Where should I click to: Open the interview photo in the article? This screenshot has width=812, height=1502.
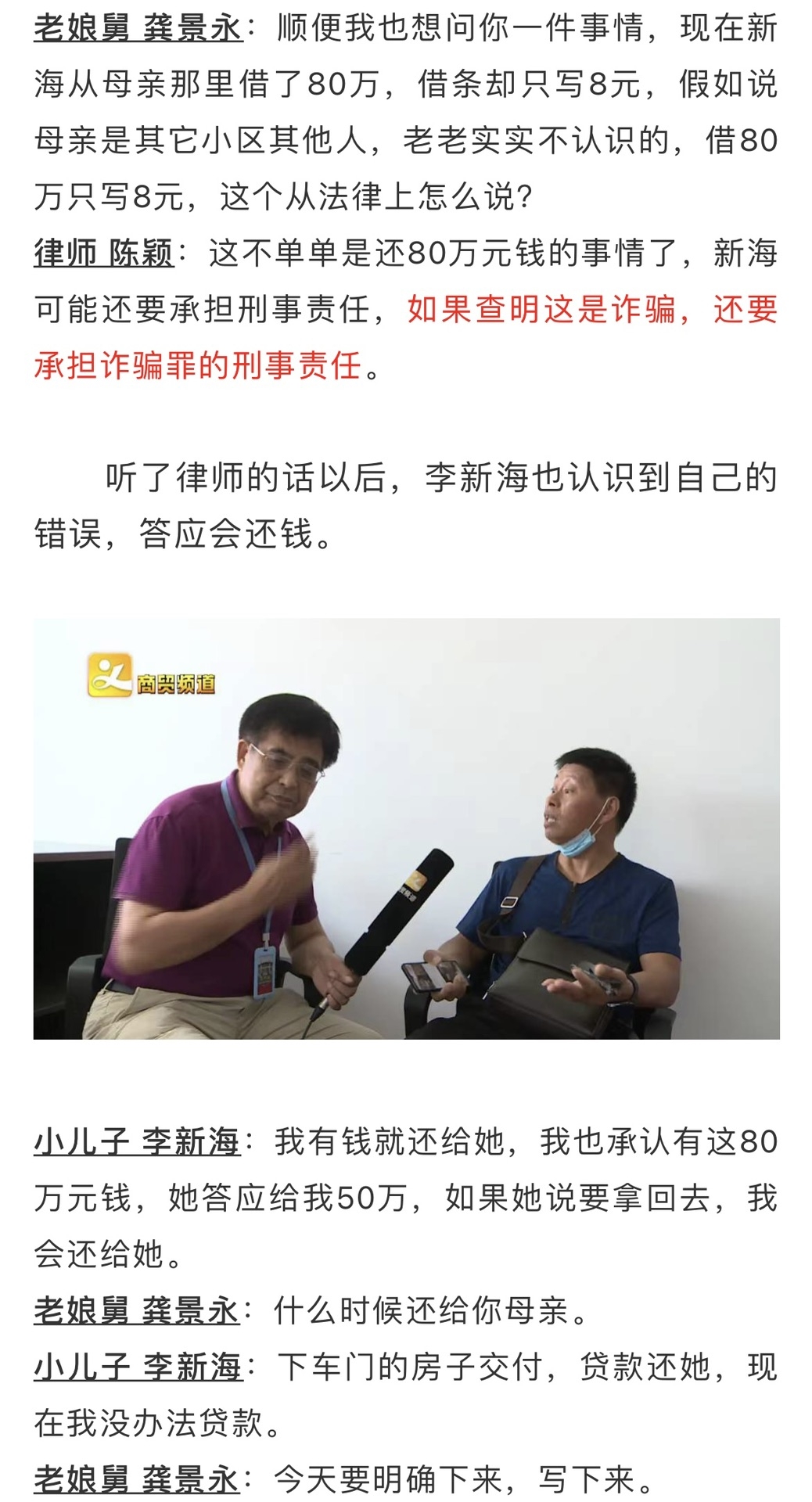[x=406, y=828]
